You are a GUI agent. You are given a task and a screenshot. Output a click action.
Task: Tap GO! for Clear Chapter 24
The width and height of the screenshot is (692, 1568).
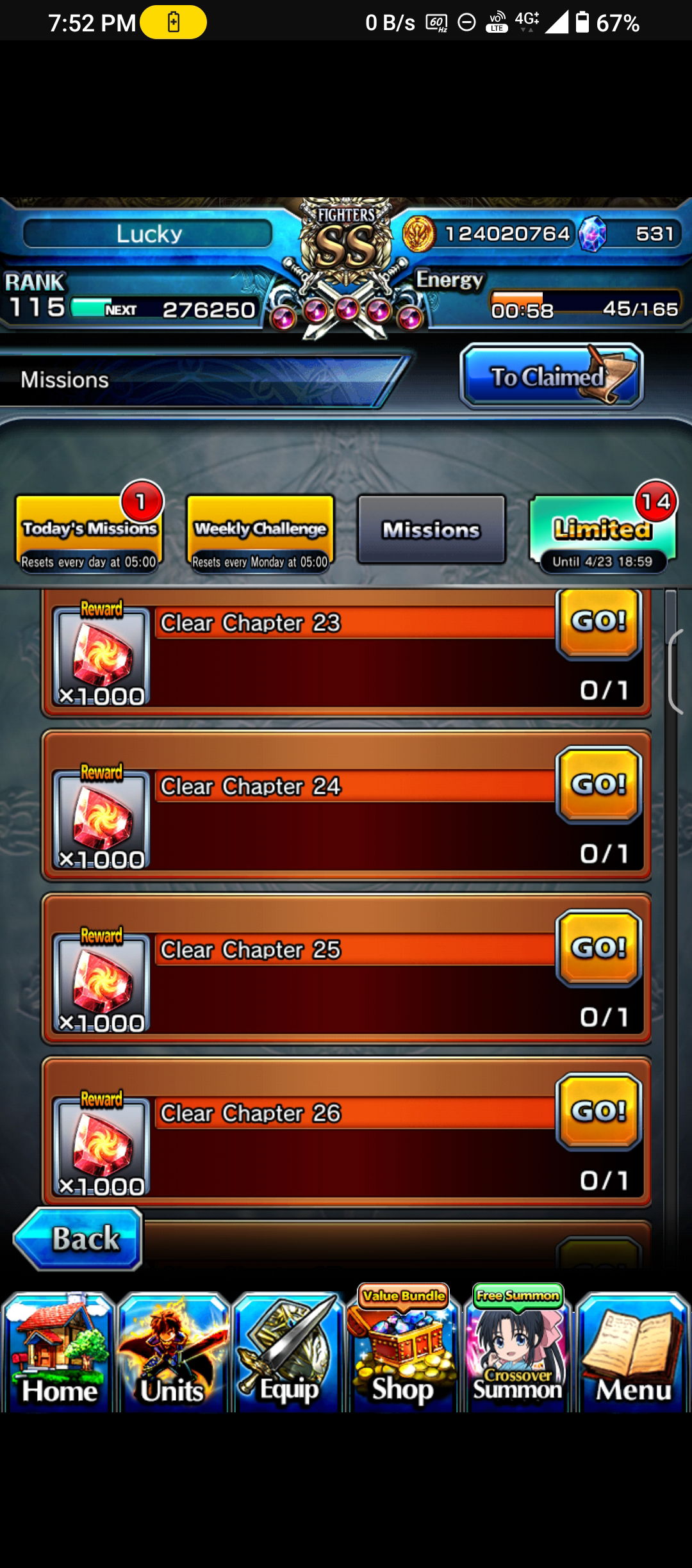point(599,785)
